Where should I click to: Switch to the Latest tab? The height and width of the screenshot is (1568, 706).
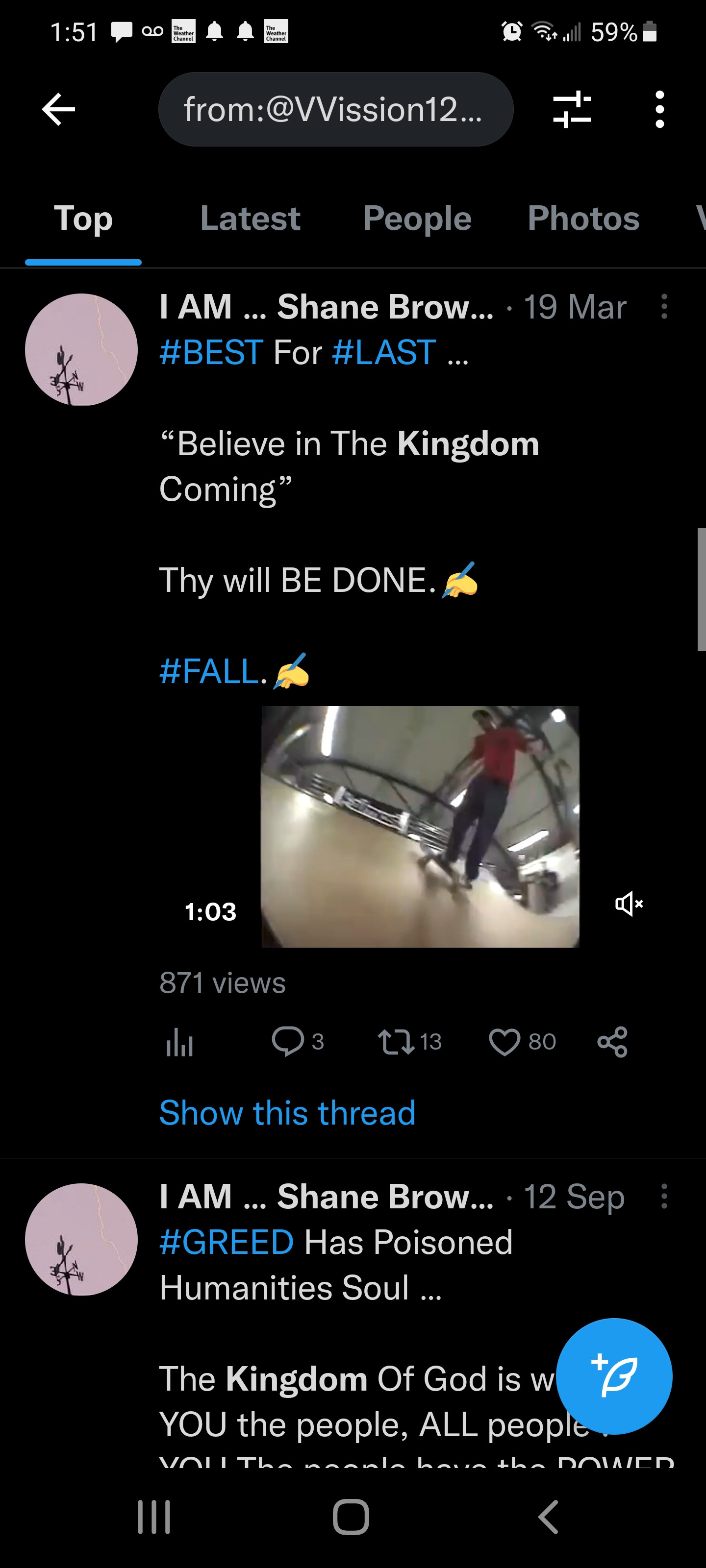[250, 219]
